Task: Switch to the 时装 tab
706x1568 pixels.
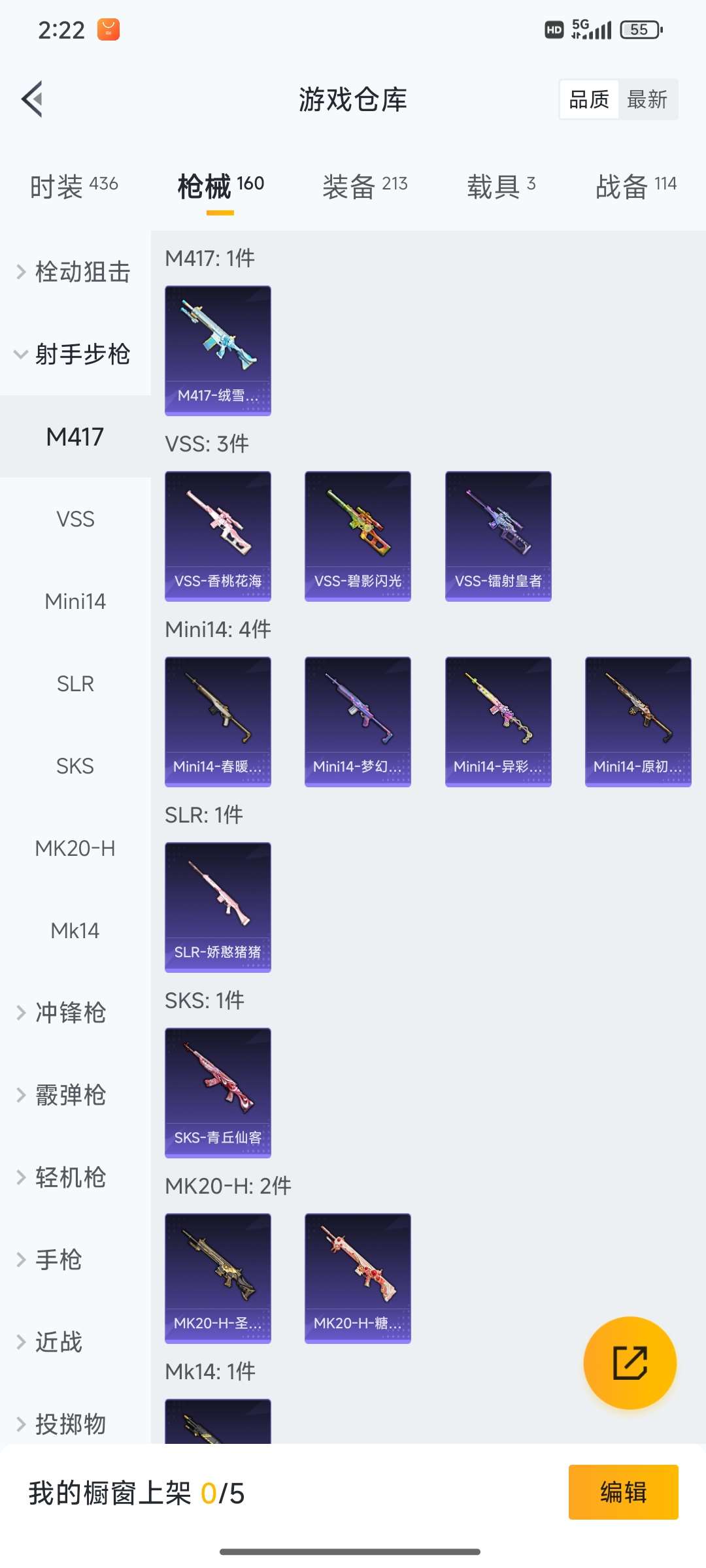Action: click(x=74, y=186)
